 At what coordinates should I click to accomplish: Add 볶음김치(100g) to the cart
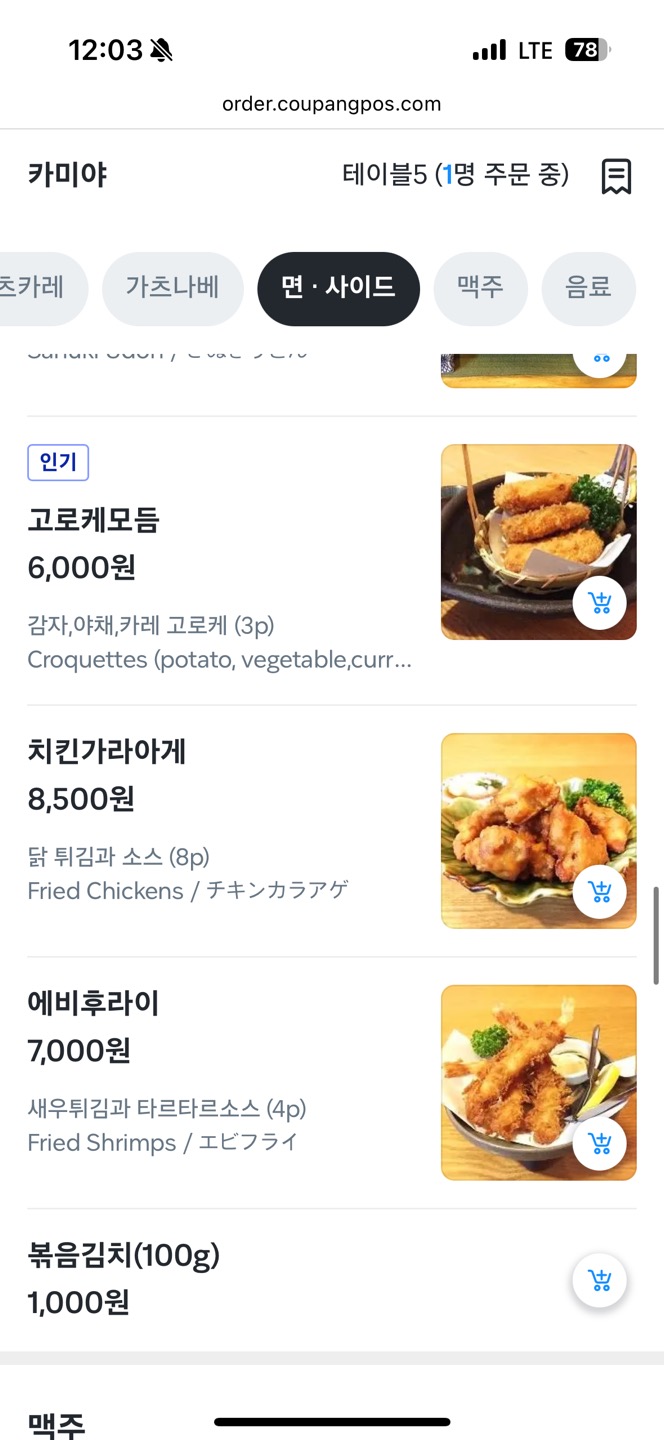[x=600, y=1281]
